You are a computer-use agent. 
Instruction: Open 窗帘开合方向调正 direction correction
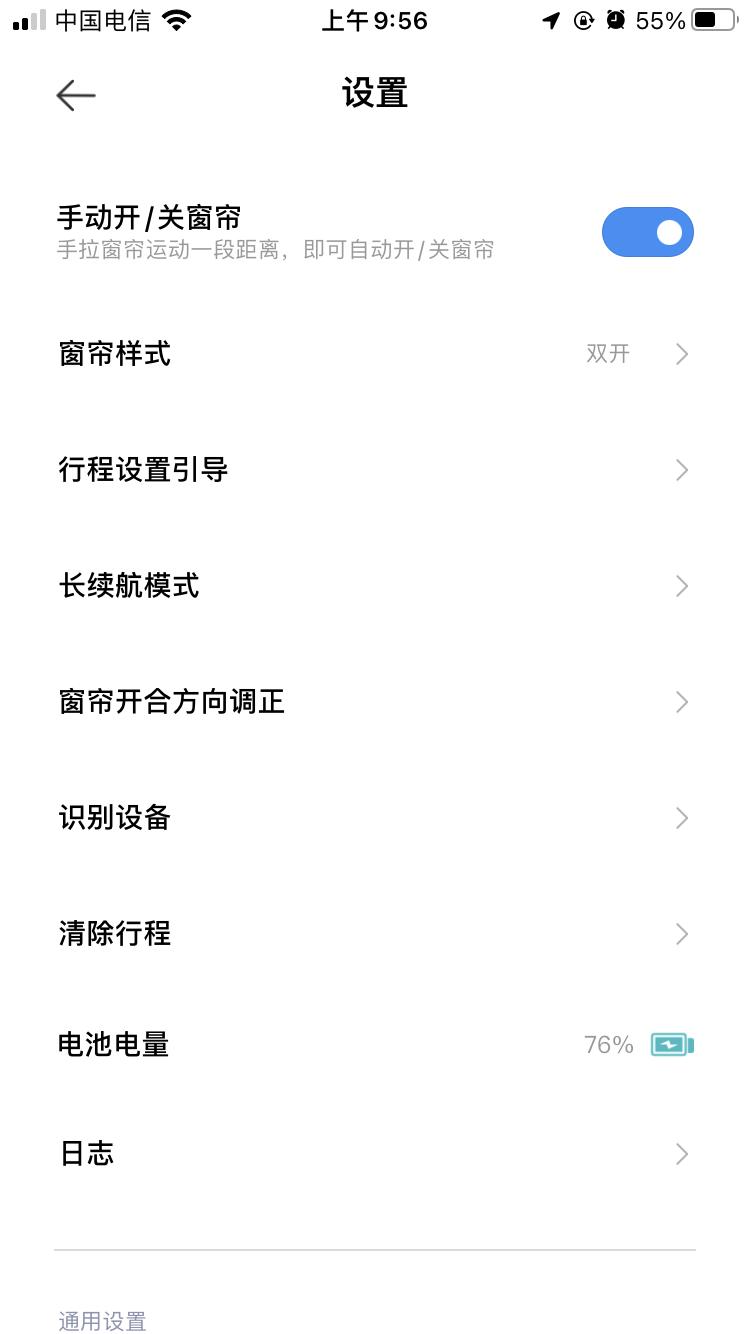tap(681, 702)
